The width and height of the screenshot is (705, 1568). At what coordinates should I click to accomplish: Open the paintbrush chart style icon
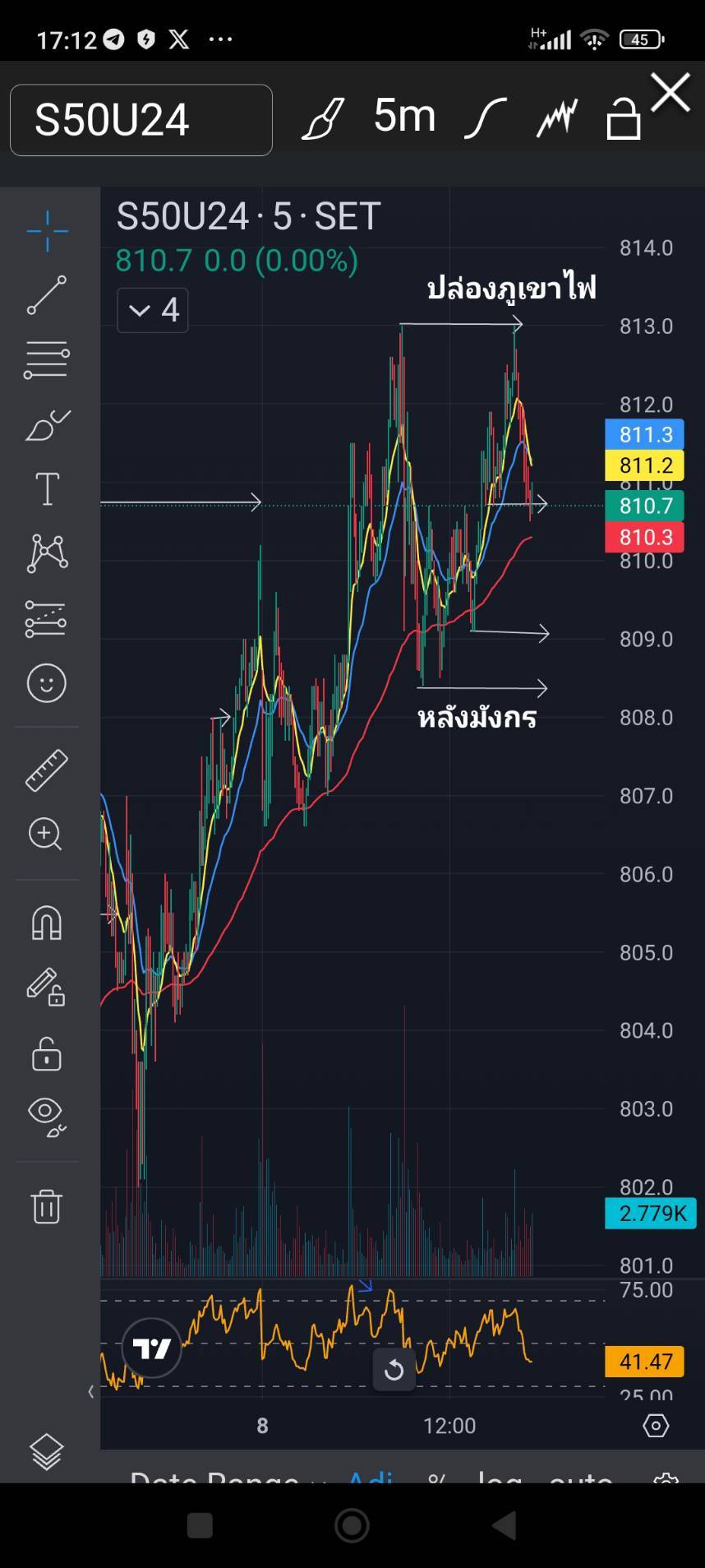tap(323, 118)
